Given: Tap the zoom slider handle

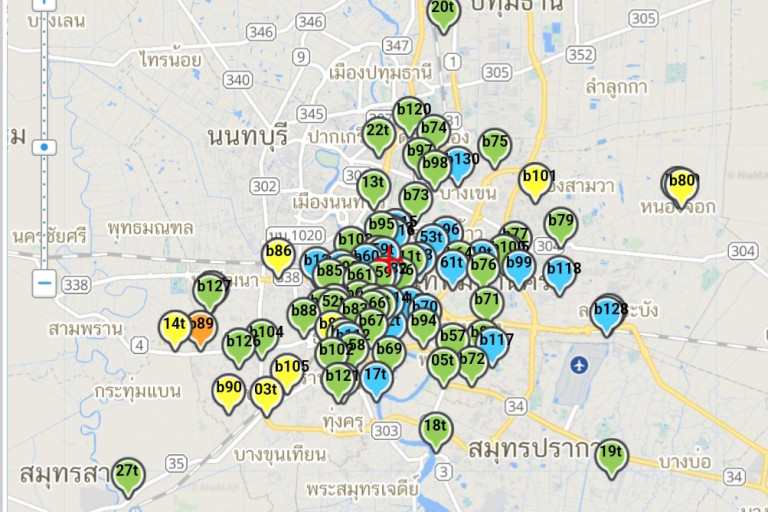Looking at the screenshot, I should [x=44, y=148].
